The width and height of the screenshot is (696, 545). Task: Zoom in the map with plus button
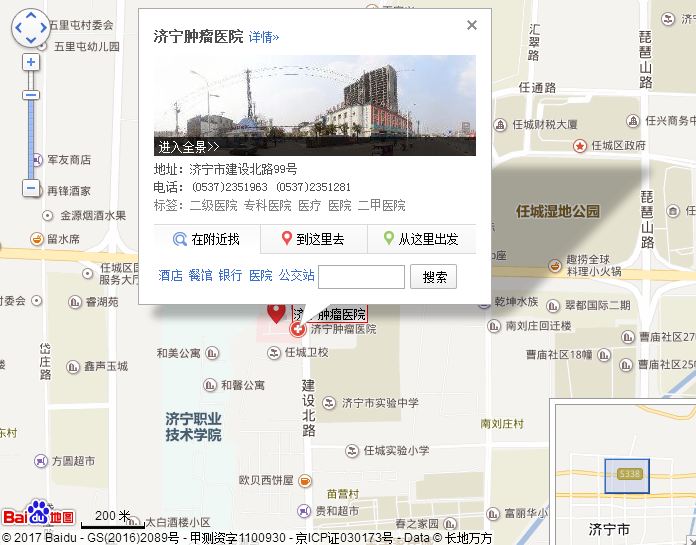coord(31,62)
